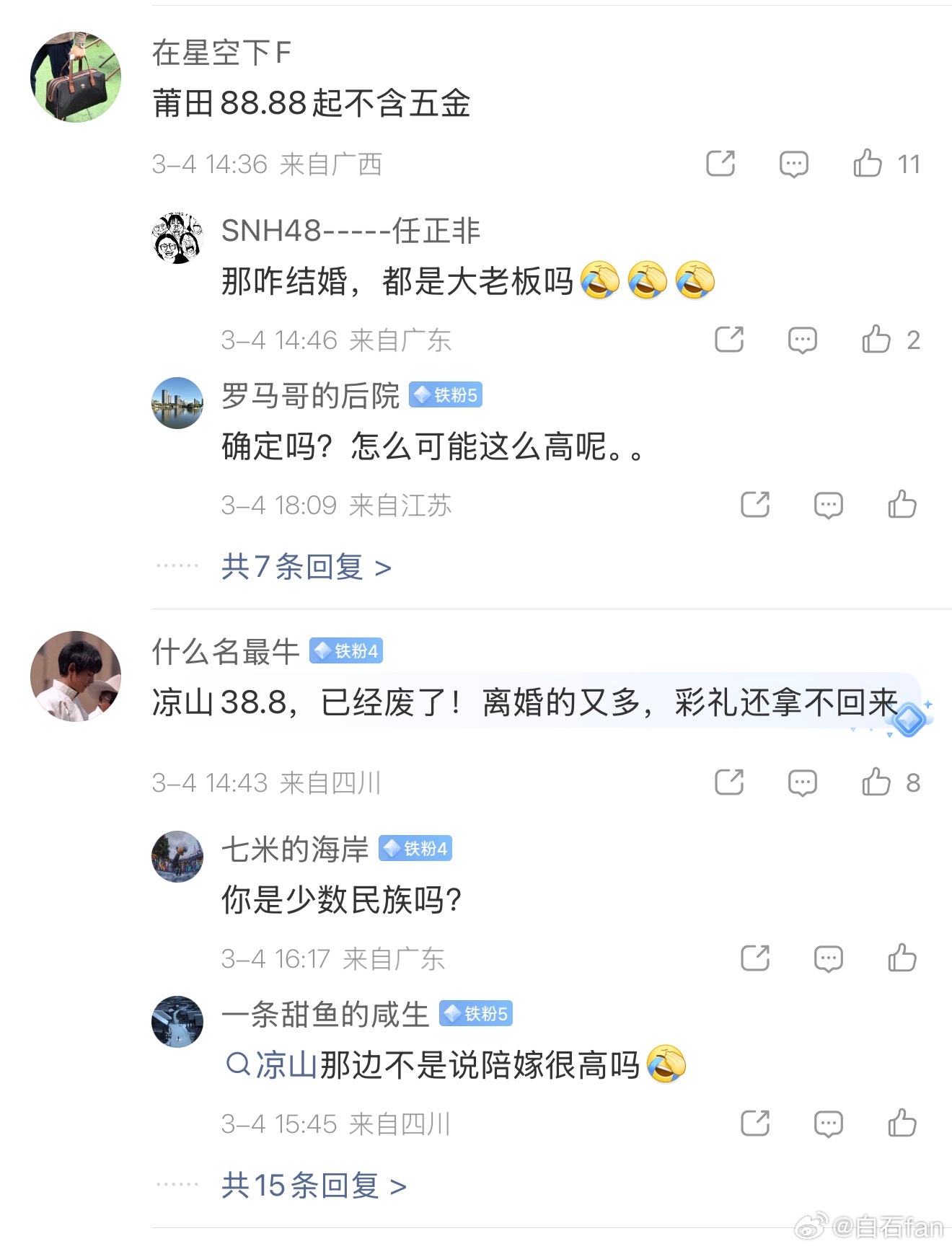The height and width of the screenshot is (1249, 952).
Task: Click the like thumb on 罗马哥的后院's reply
Action: tap(902, 505)
